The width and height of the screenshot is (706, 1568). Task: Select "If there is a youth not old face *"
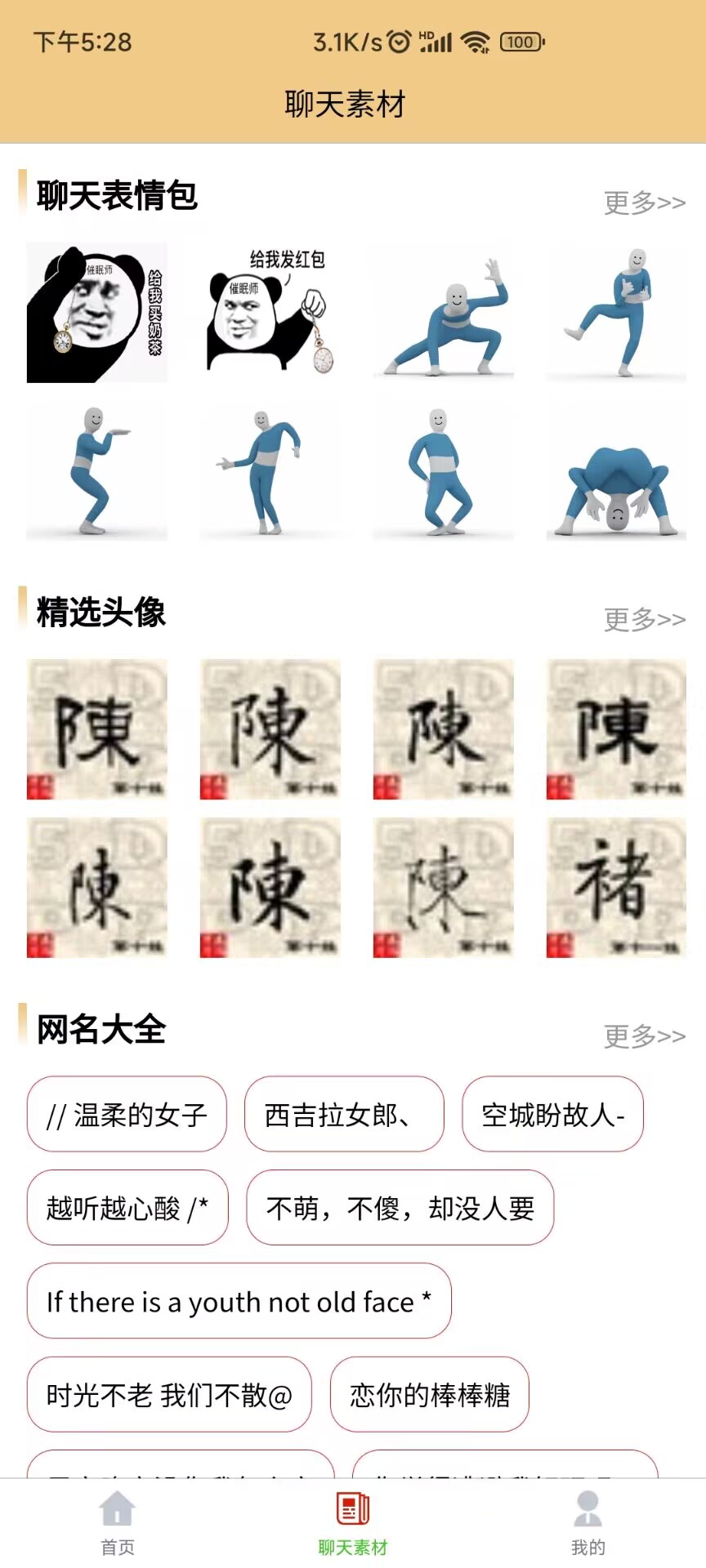click(239, 1301)
